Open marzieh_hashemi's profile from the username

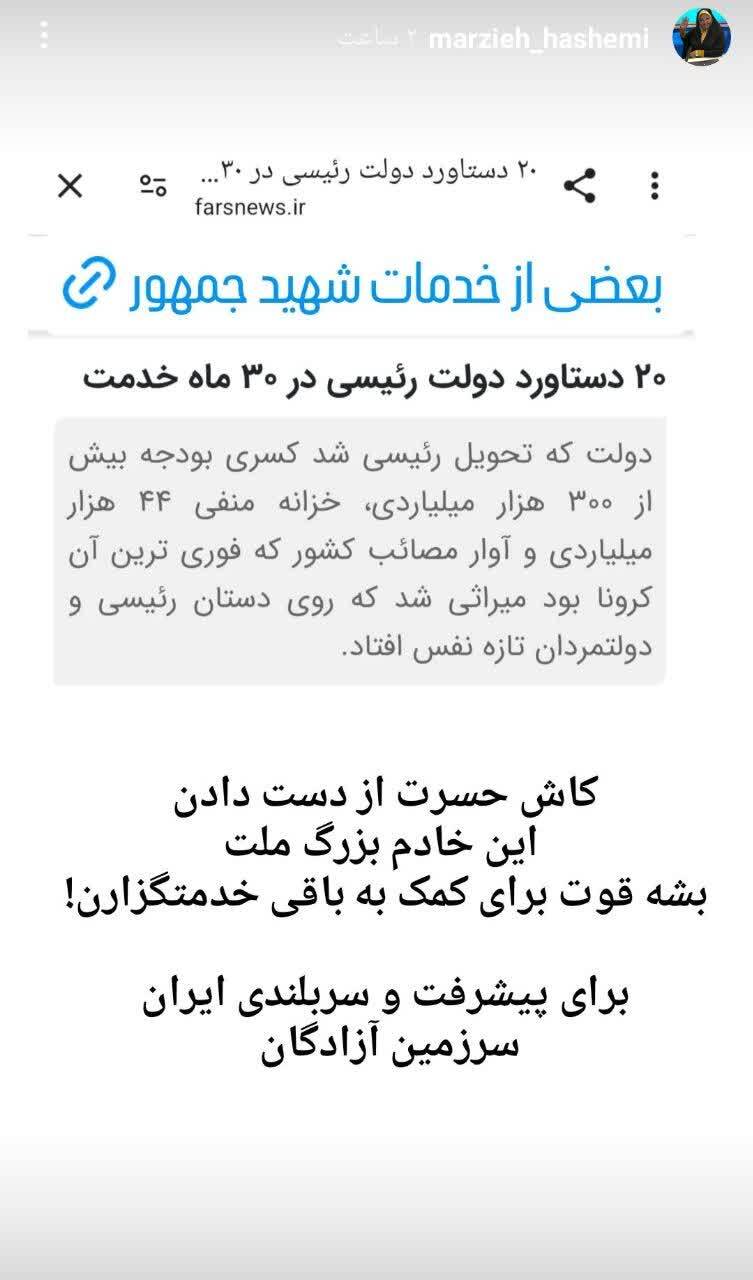[538, 39]
